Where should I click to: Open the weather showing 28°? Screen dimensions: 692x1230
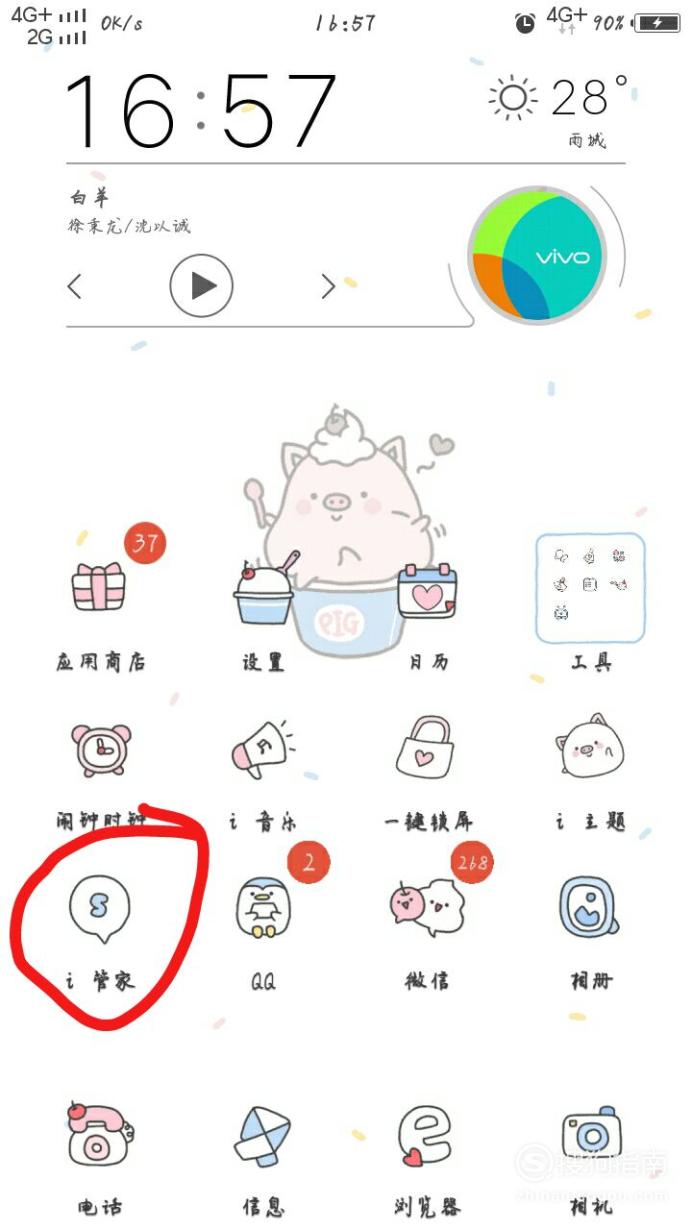[x=560, y=108]
